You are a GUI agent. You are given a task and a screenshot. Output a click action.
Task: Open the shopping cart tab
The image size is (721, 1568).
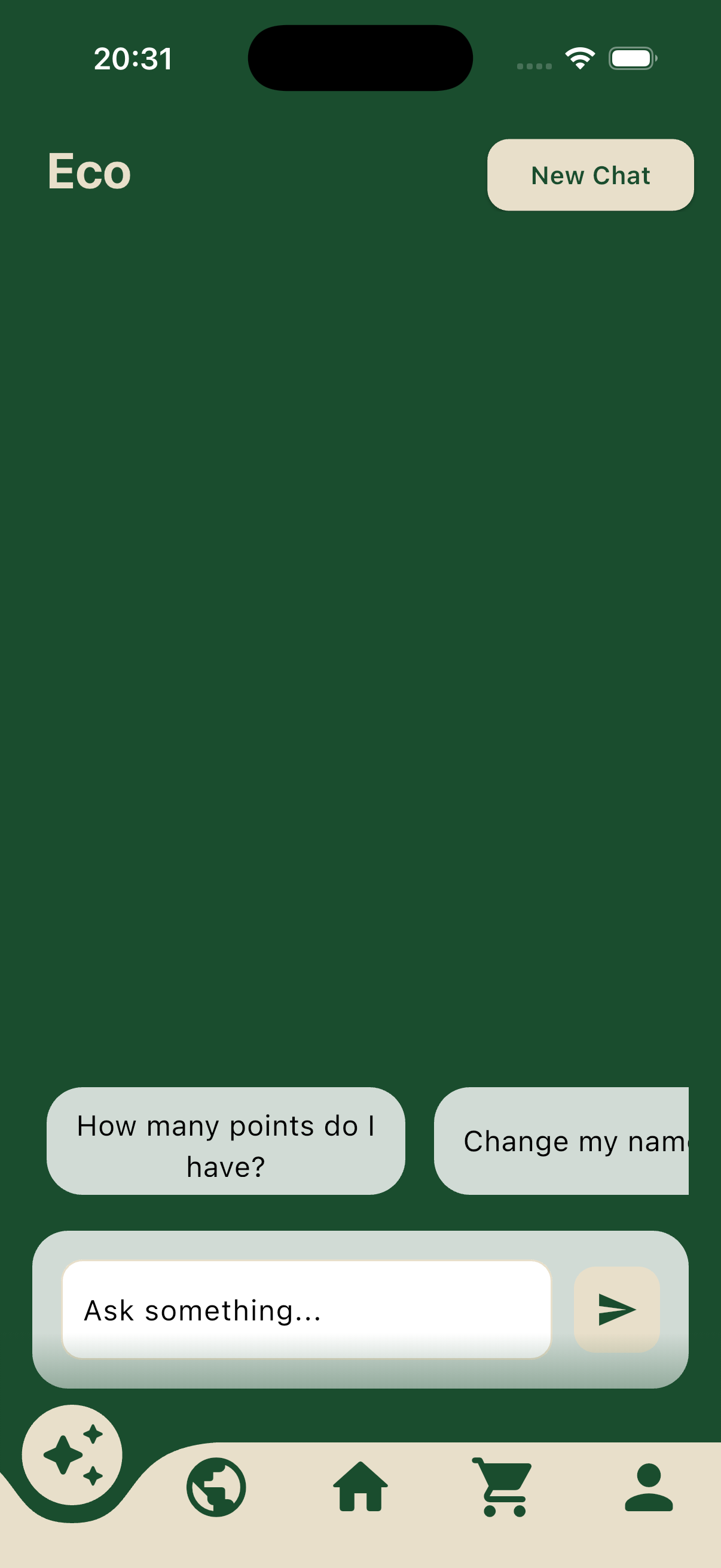point(504,1487)
